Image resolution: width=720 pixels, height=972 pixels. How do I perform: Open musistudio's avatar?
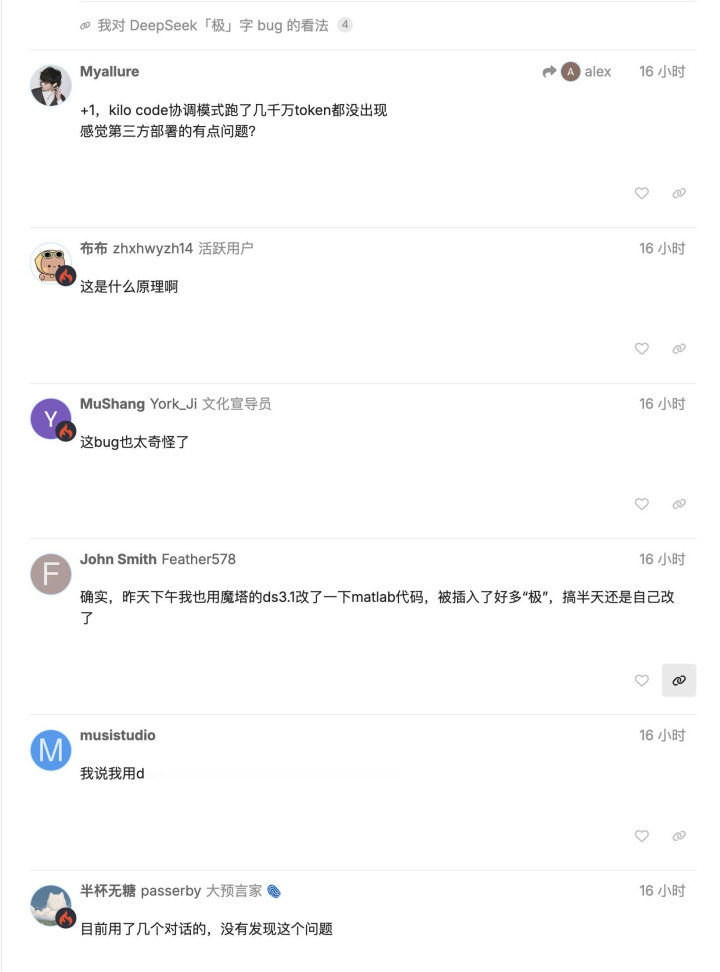51,750
